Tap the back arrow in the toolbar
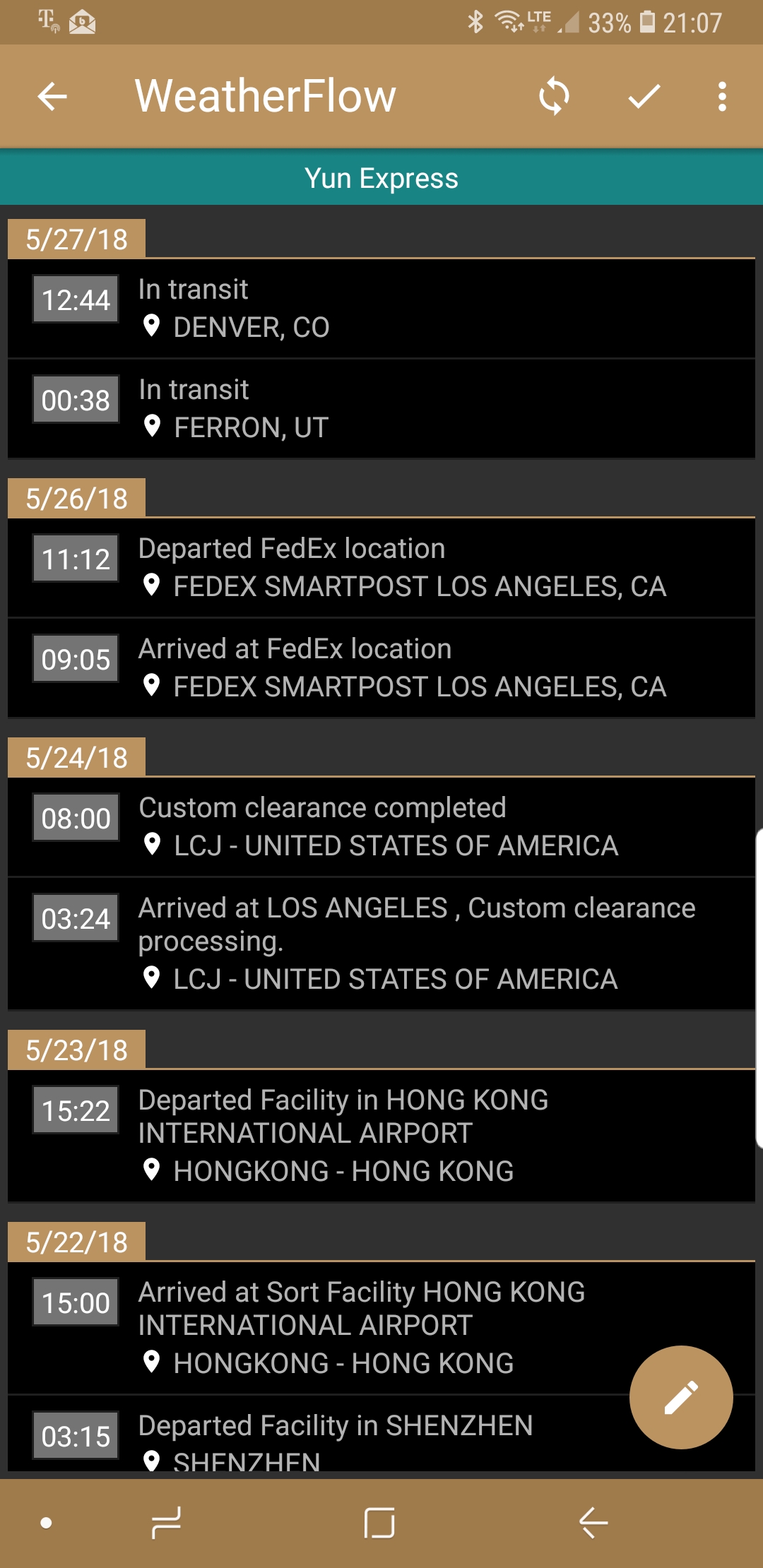 pos(51,97)
